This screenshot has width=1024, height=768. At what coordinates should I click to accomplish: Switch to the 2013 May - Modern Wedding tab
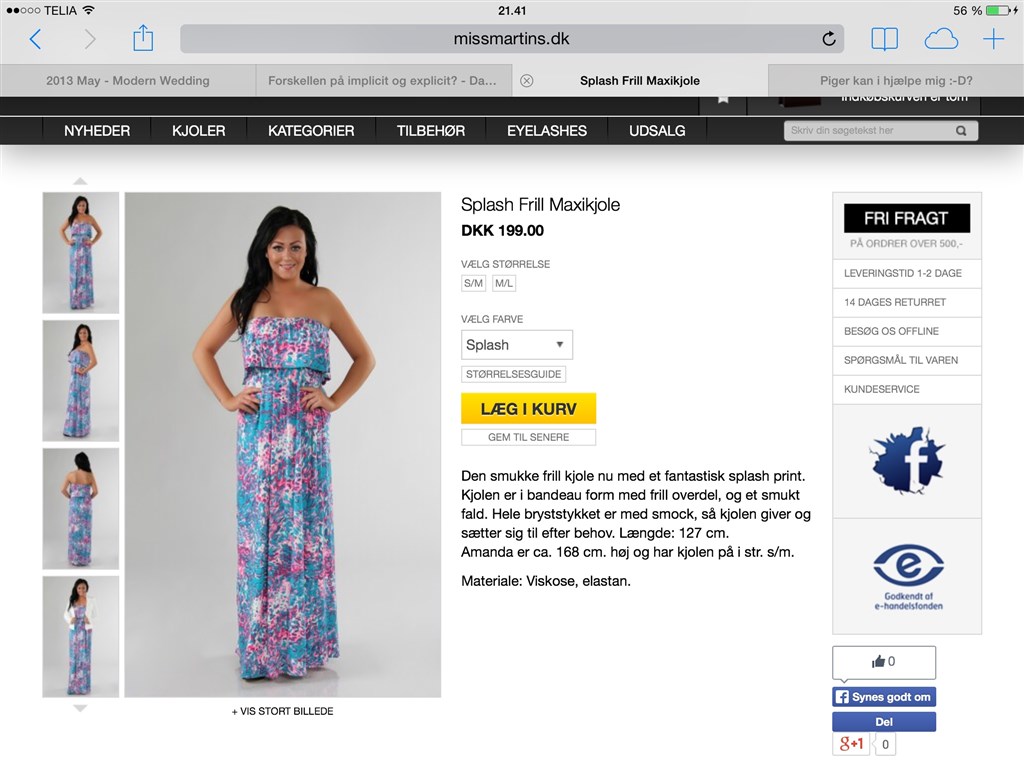coord(128,81)
